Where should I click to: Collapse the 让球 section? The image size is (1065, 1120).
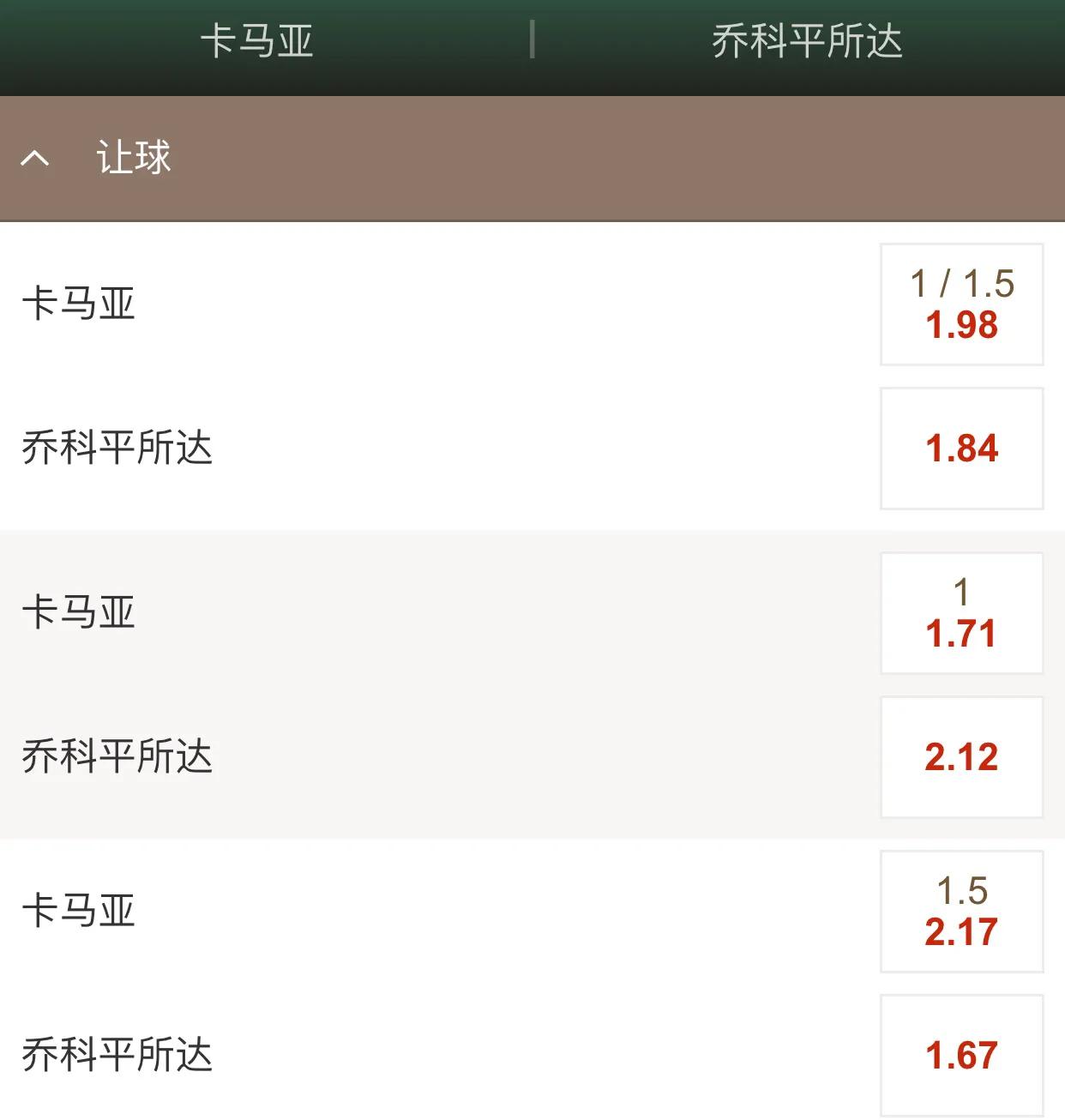(x=35, y=158)
